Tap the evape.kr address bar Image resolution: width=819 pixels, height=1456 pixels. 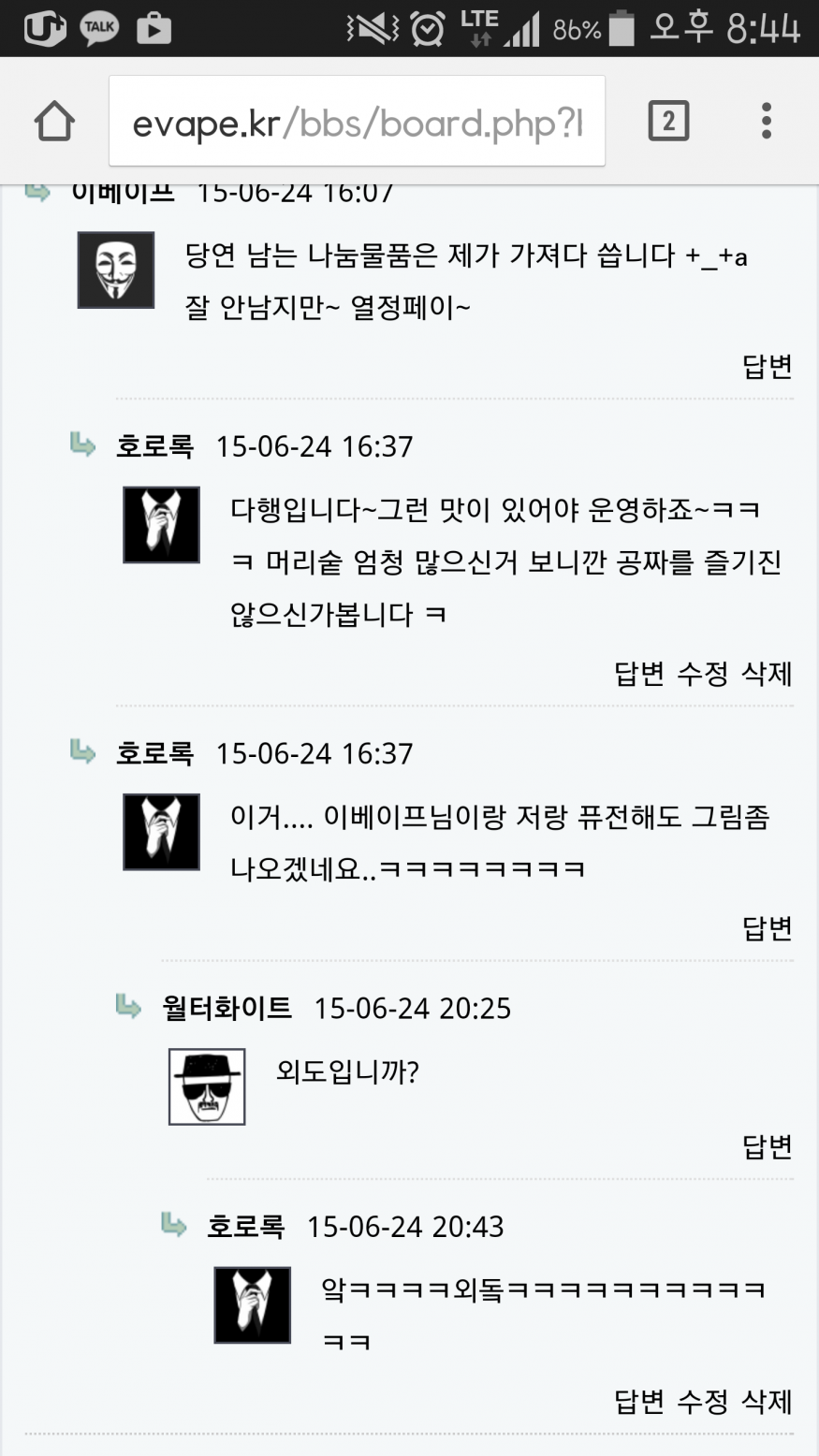357,123
